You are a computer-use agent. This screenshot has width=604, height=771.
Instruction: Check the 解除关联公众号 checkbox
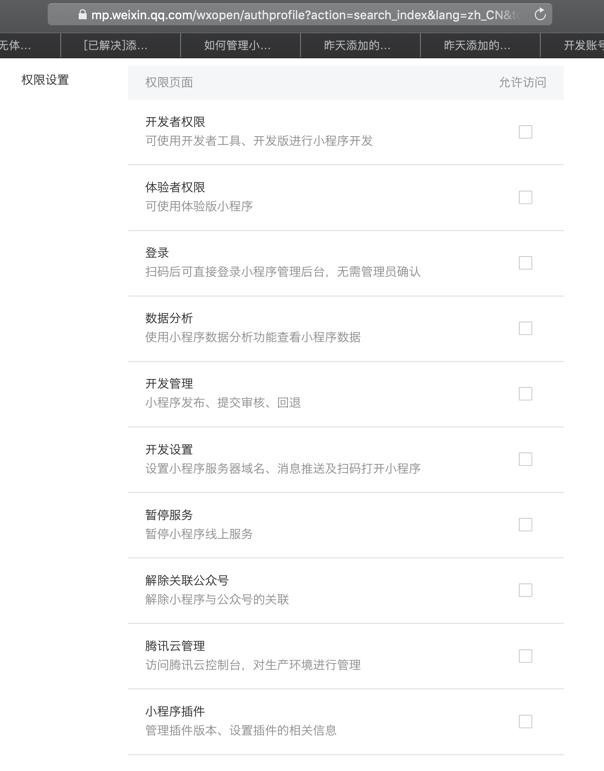525,590
